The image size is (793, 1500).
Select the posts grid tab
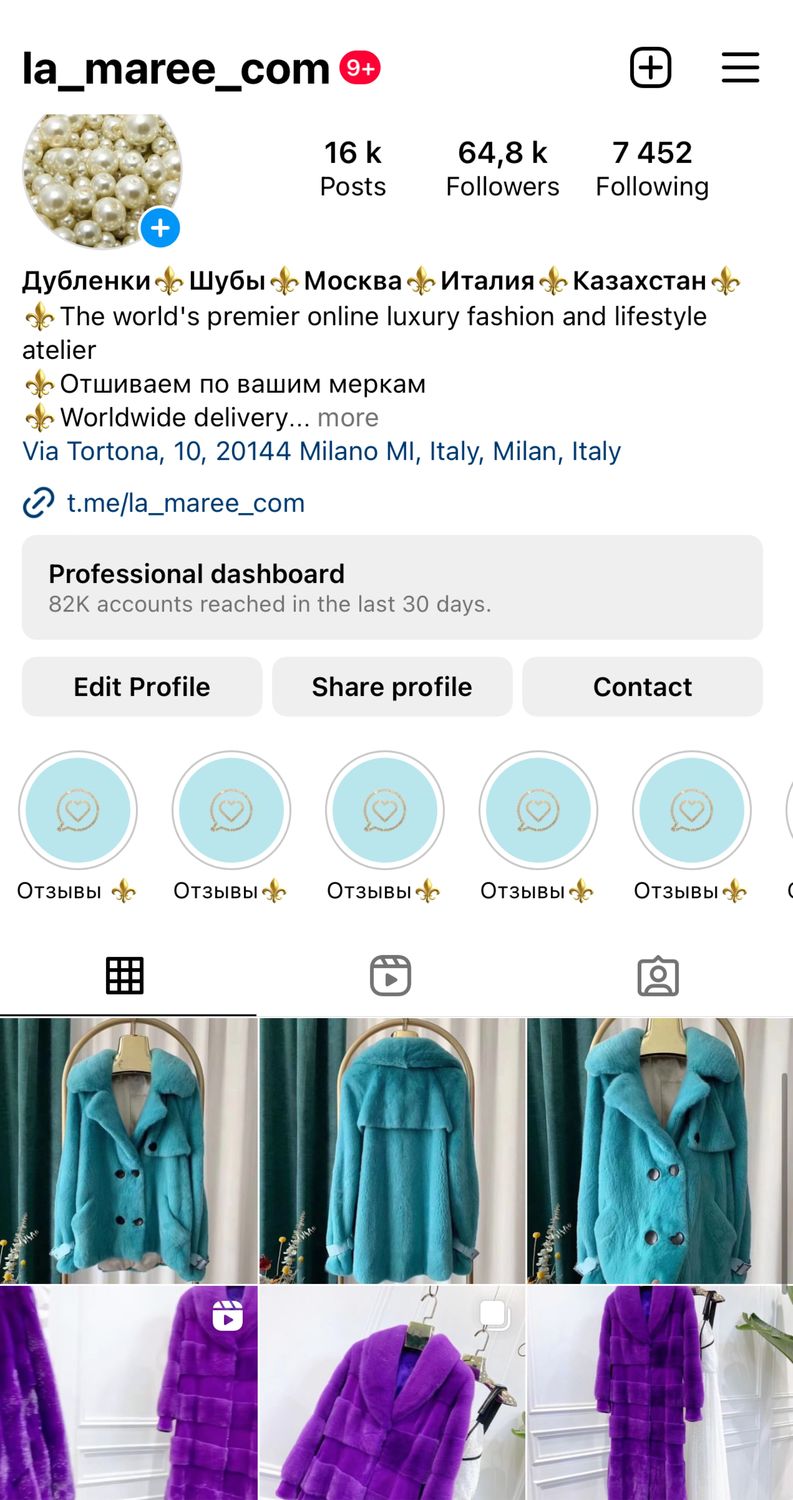click(125, 976)
